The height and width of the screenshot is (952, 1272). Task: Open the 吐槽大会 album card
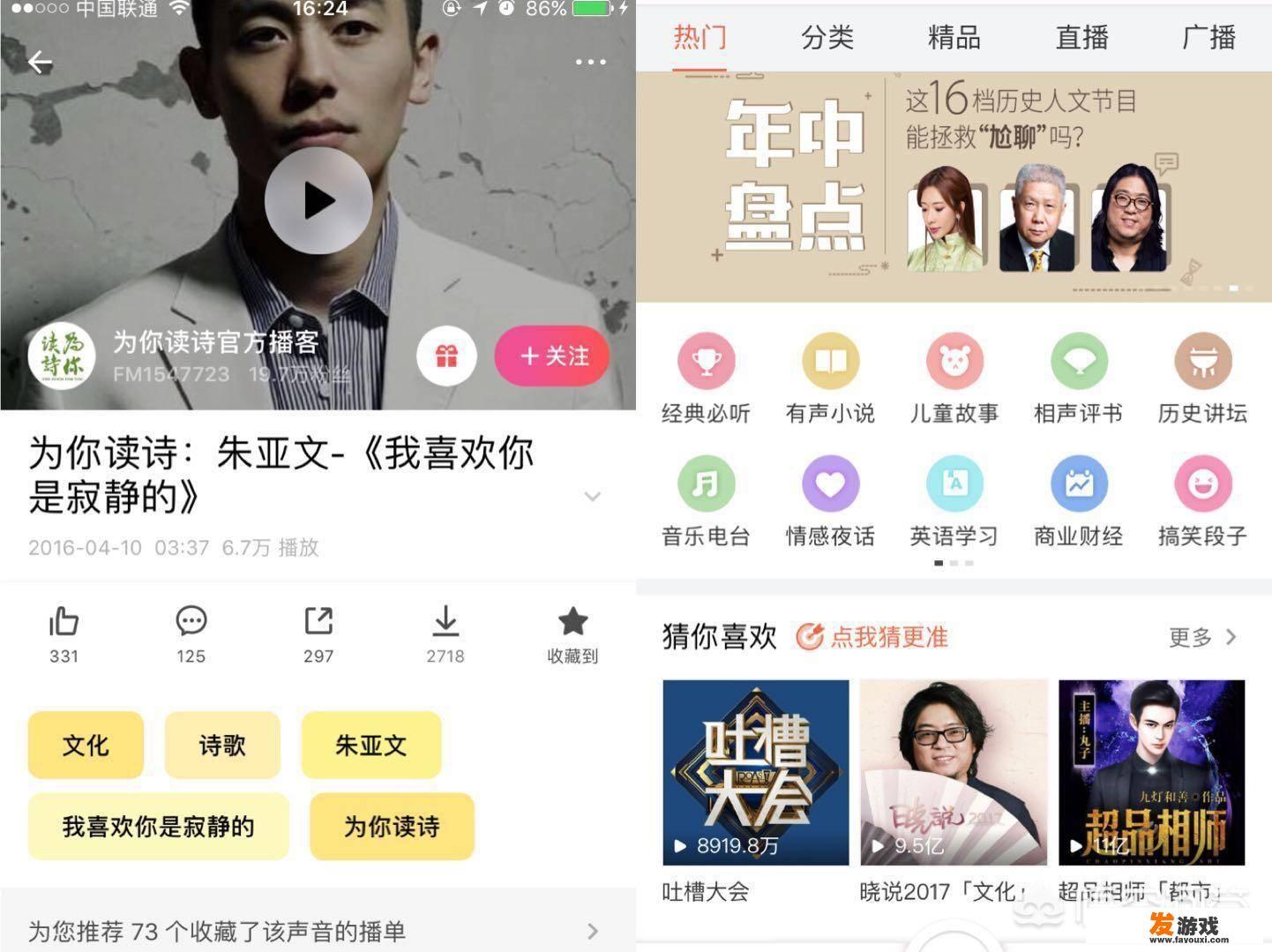pos(755,773)
